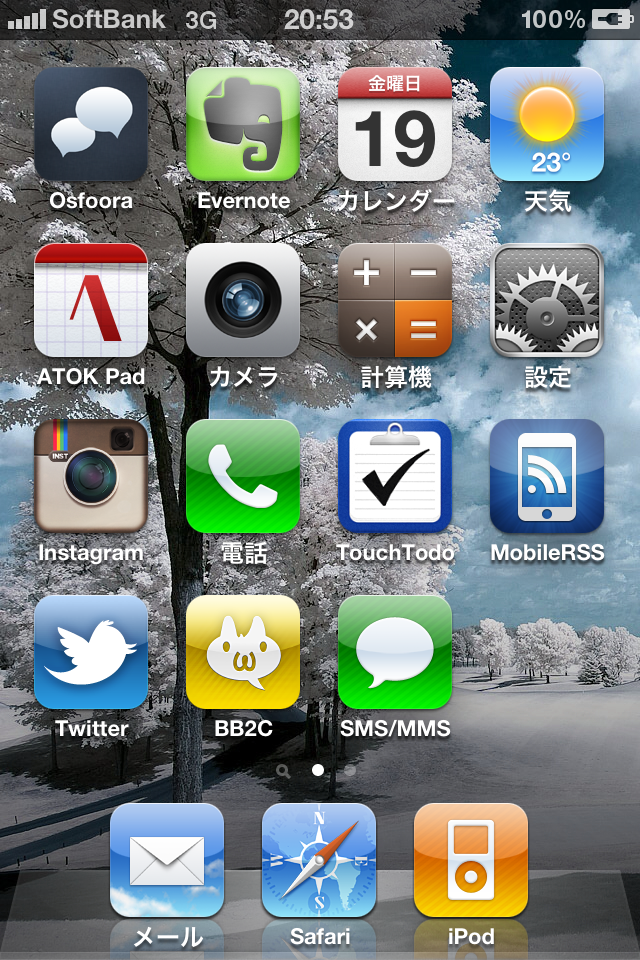The width and height of the screenshot is (640, 960).
Task: Launch MobileRSS reader
Action: coord(547,476)
